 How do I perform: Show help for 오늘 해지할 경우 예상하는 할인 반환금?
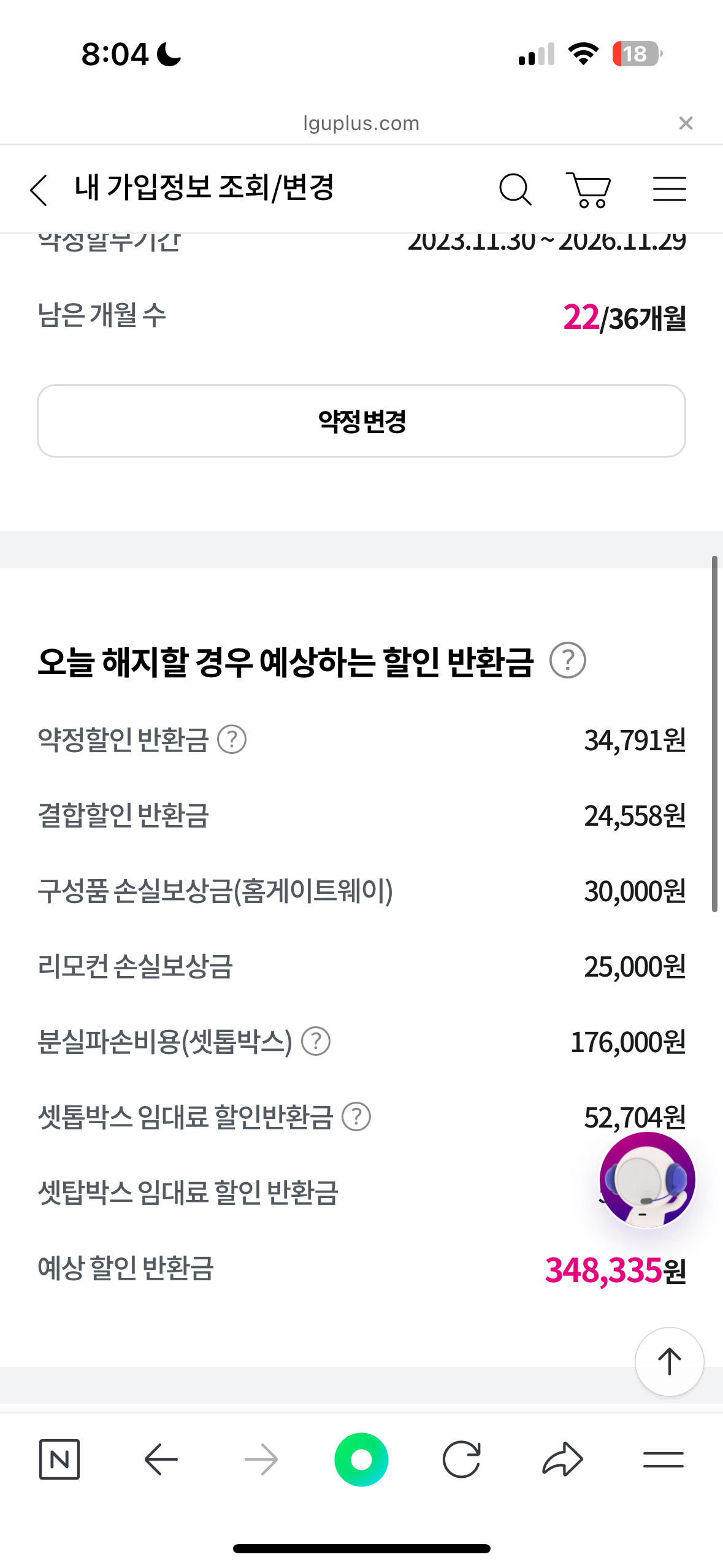tap(567, 660)
